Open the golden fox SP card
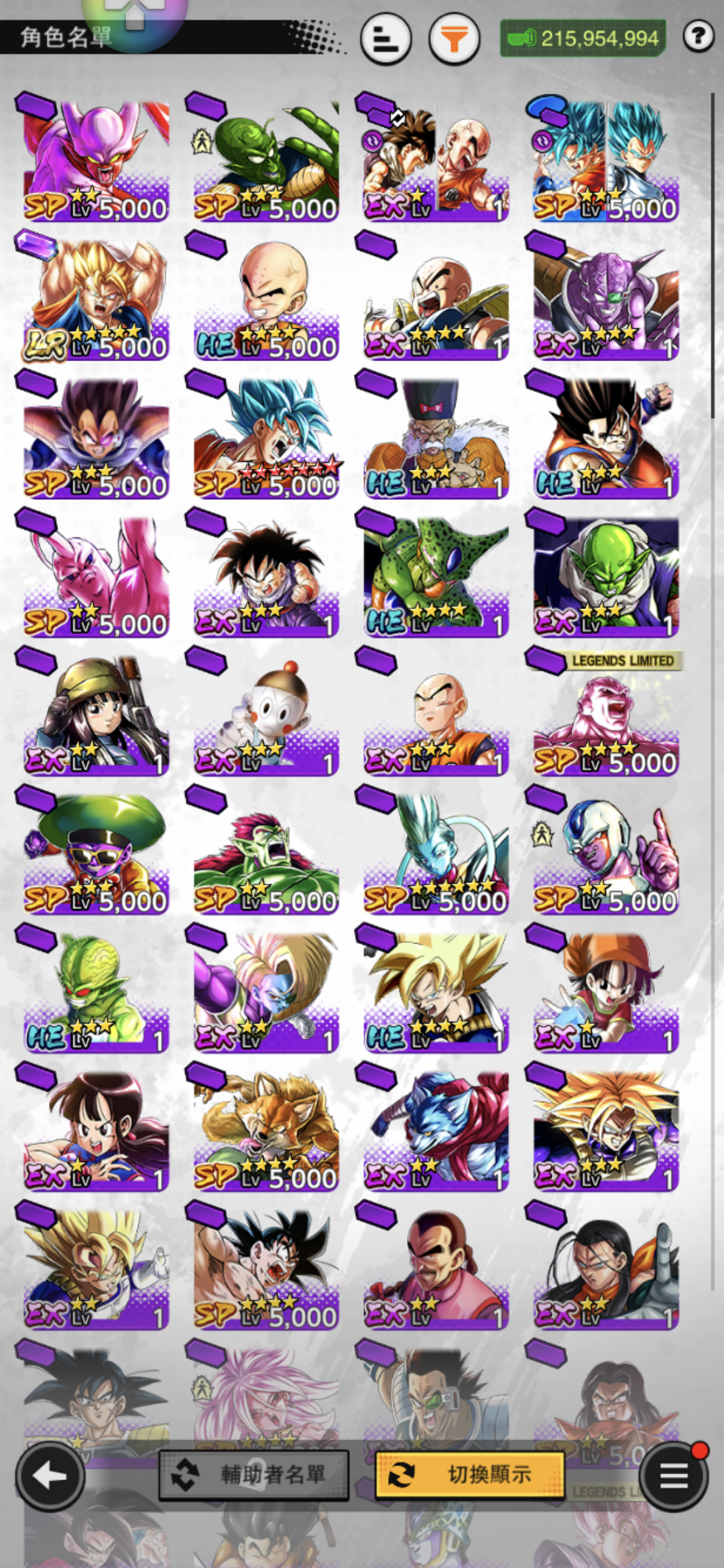The height and width of the screenshot is (1568, 724). tap(266, 1131)
